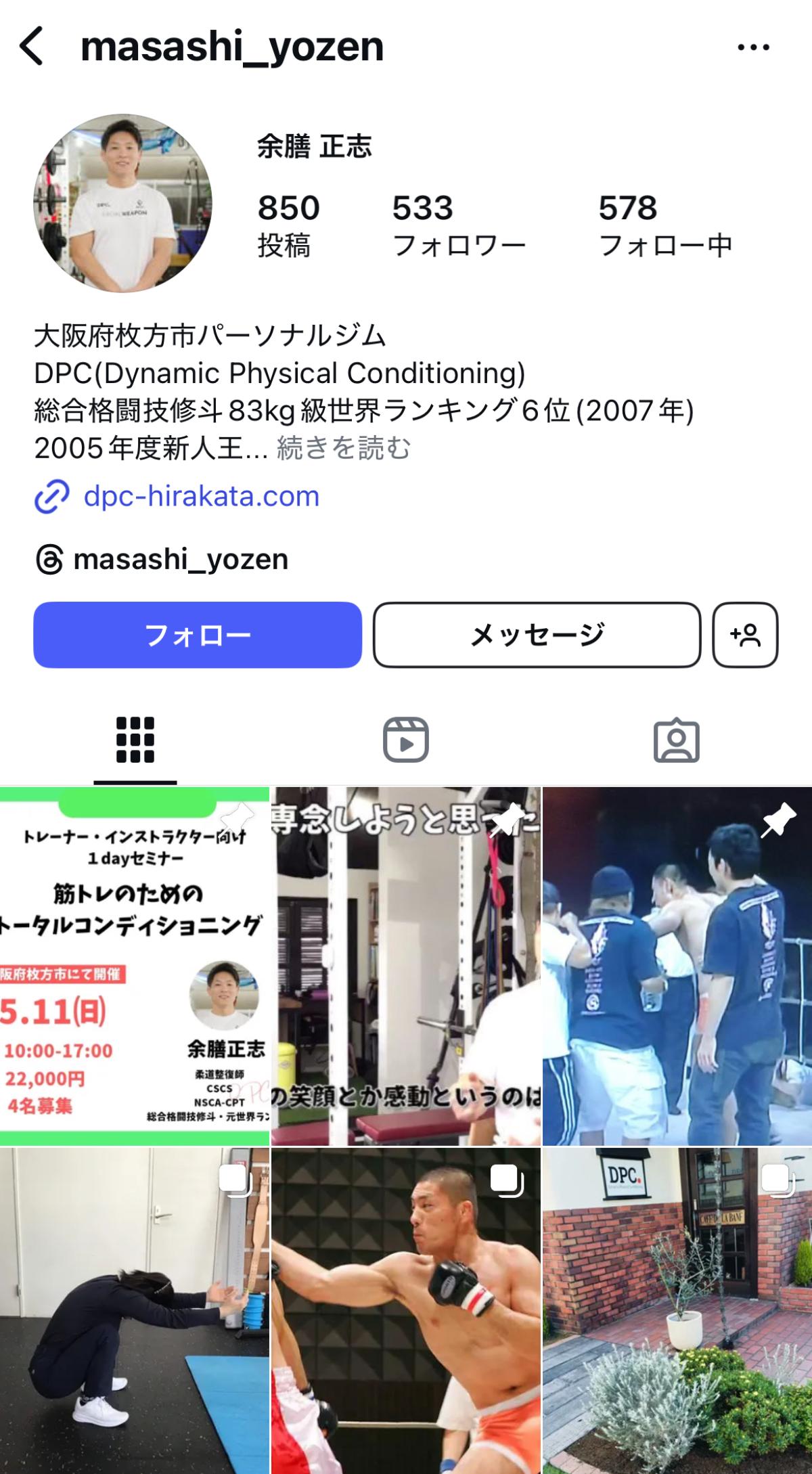Switch to the tagged photos tab
Viewport: 812px width, 1474px height.
coord(676,740)
